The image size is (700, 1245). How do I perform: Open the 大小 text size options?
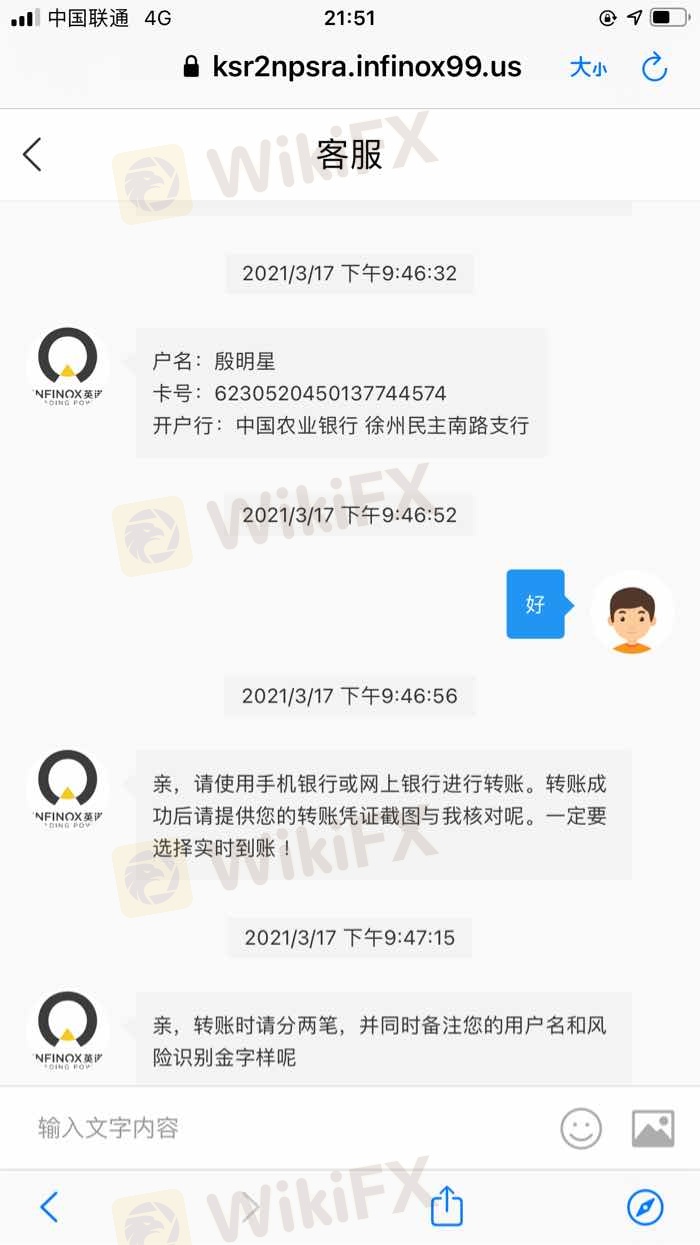click(x=588, y=67)
